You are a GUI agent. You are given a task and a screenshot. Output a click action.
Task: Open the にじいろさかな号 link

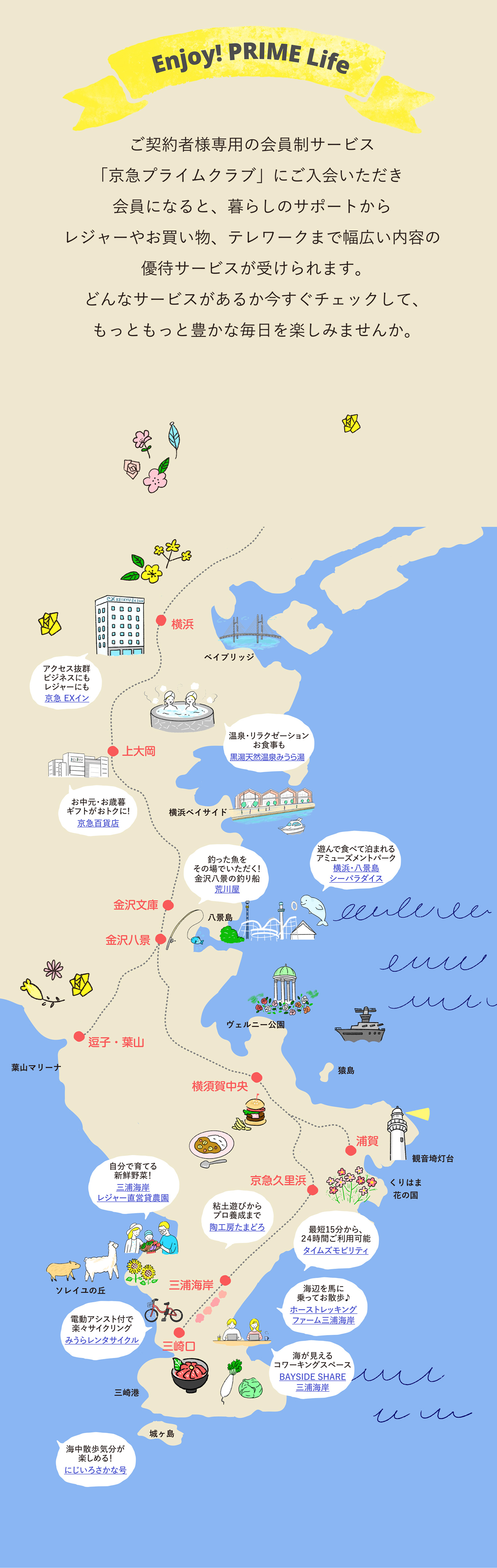point(95,1469)
